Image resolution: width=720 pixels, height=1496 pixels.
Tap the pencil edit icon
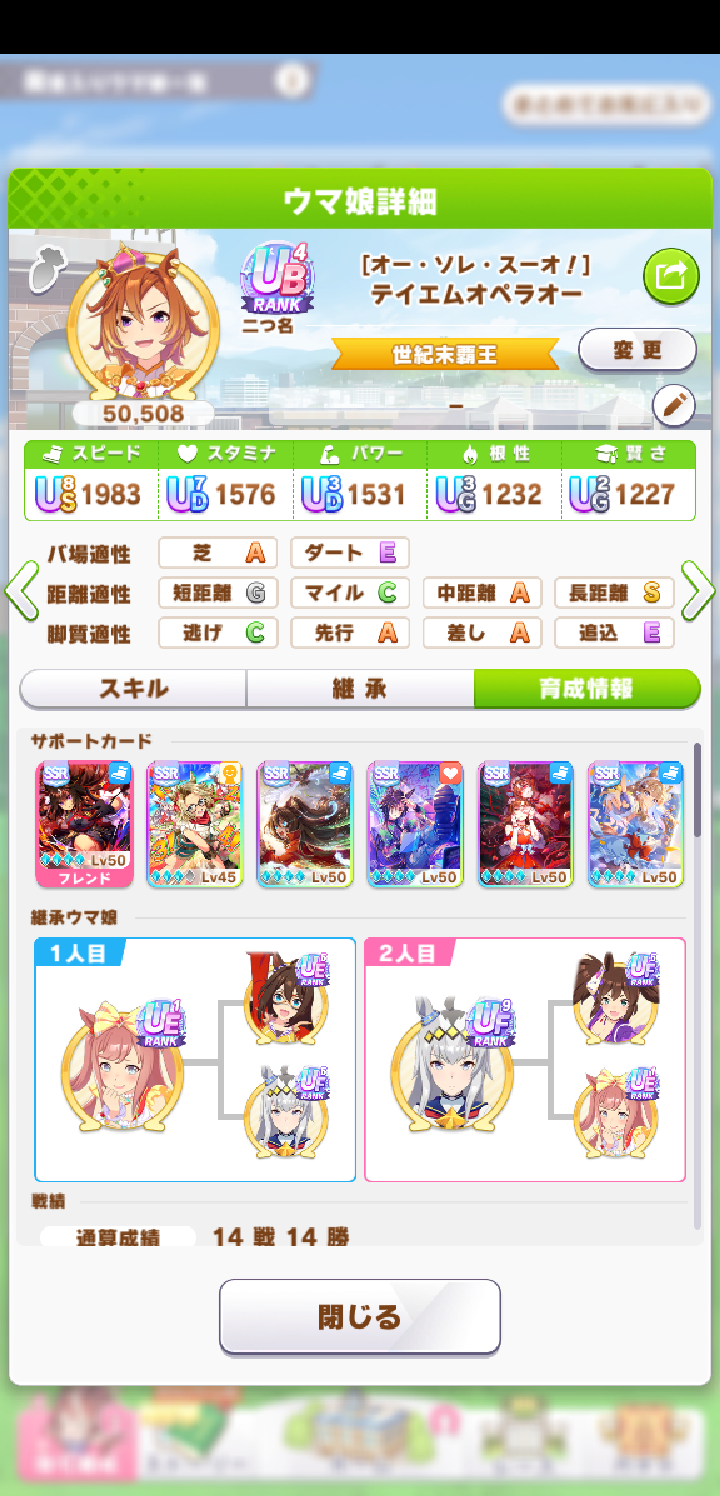[x=674, y=405]
